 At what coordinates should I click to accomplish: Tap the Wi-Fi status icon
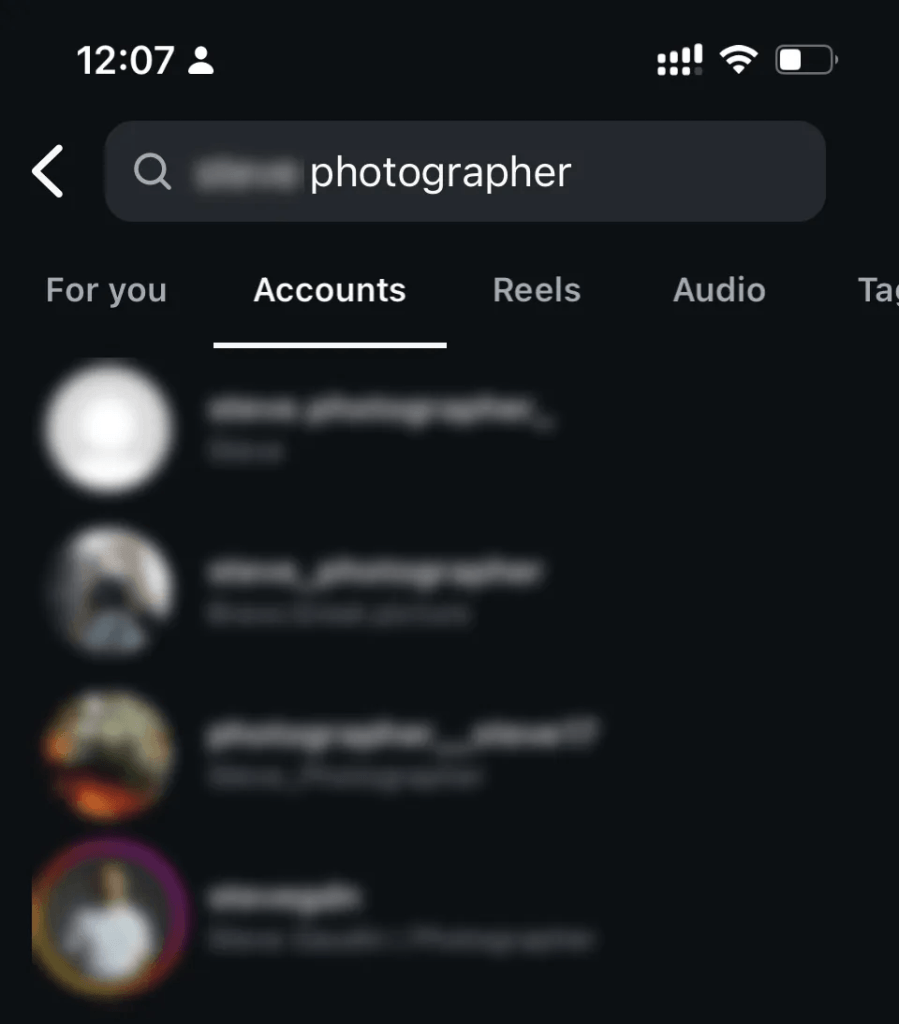(x=737, y=58)
